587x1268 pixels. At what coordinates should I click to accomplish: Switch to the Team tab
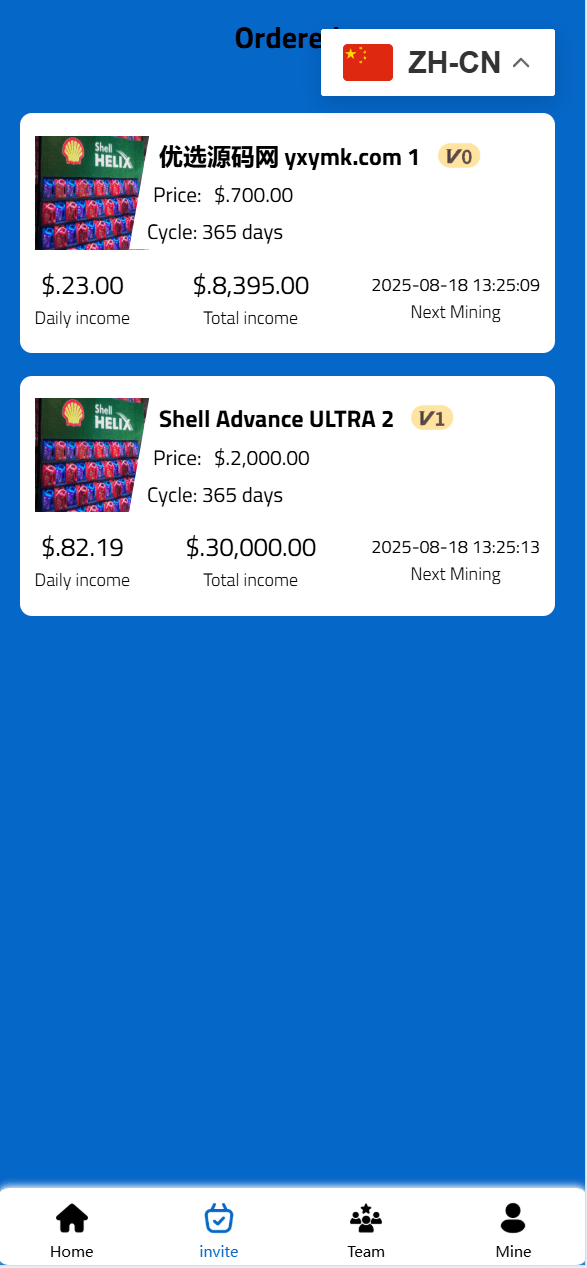tap(366, 1230)
